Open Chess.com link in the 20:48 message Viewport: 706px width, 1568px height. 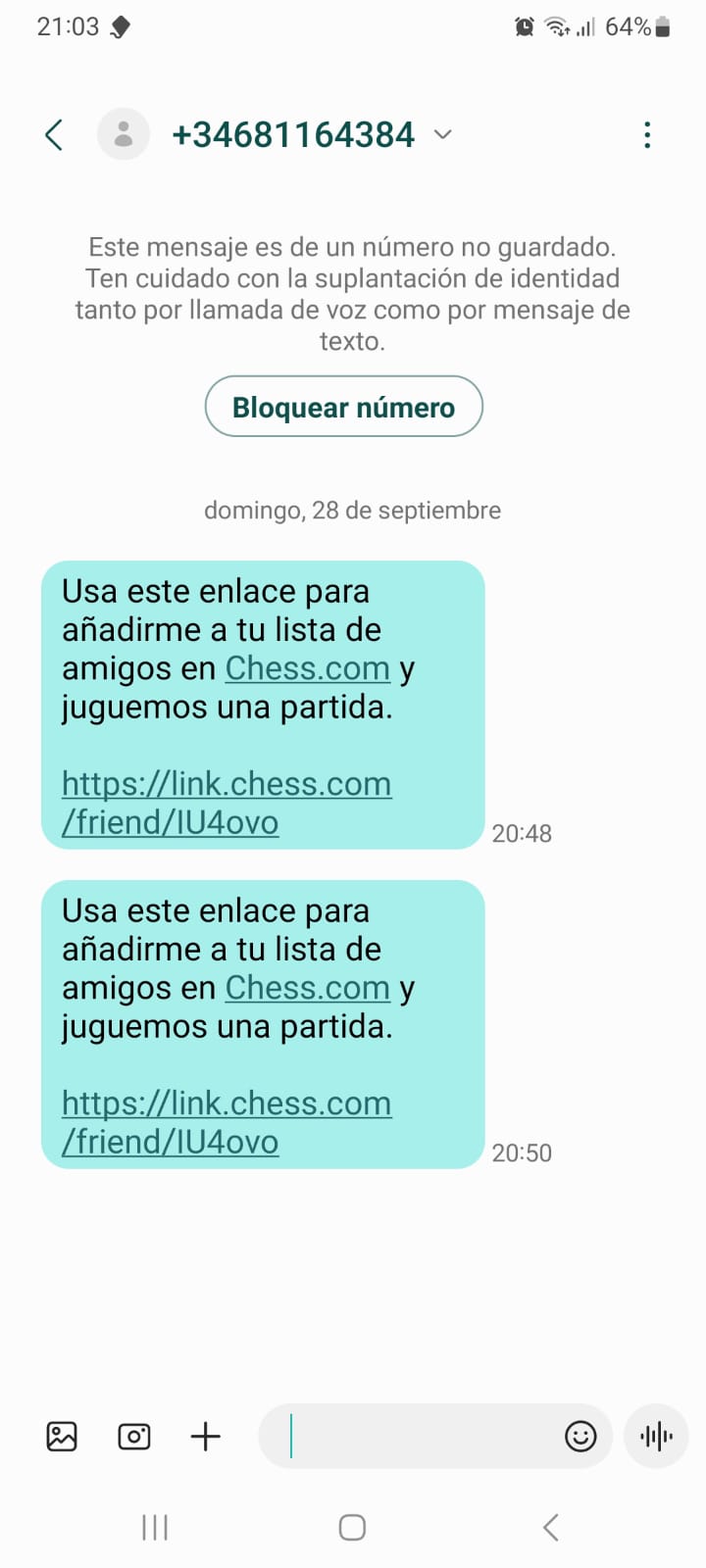coord(307,668)
